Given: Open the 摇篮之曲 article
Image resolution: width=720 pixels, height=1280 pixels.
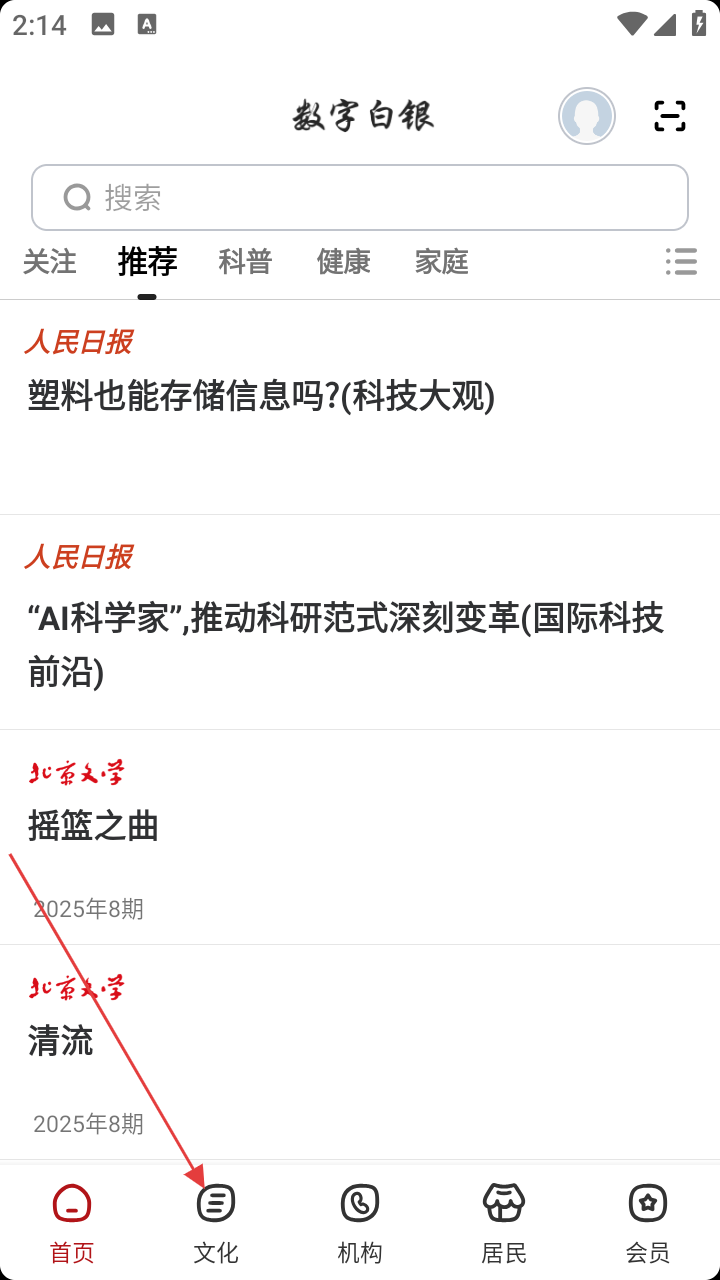Looking at the screenshot, I should point(93,826).
